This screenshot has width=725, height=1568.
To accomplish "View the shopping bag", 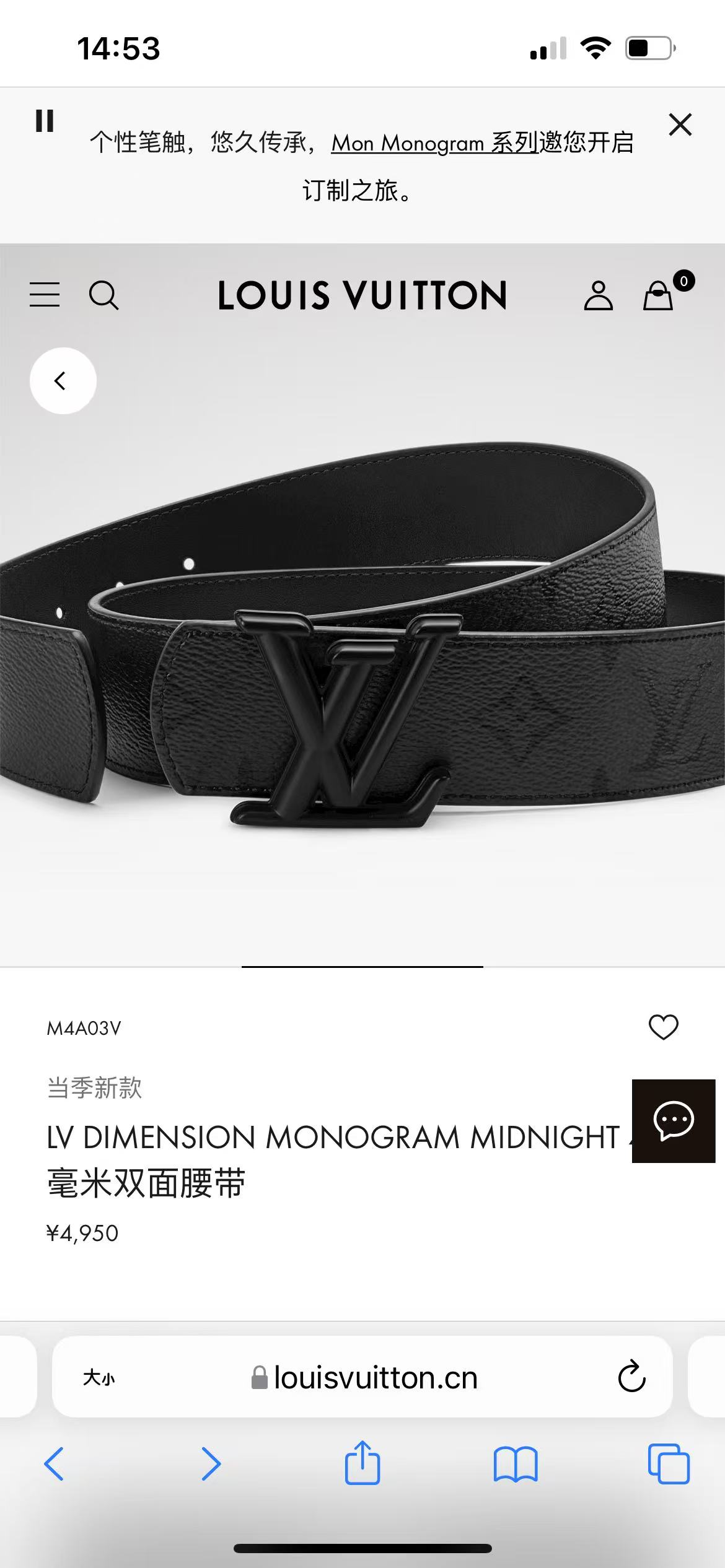I will pyautogui.click(x=659, y=295).
